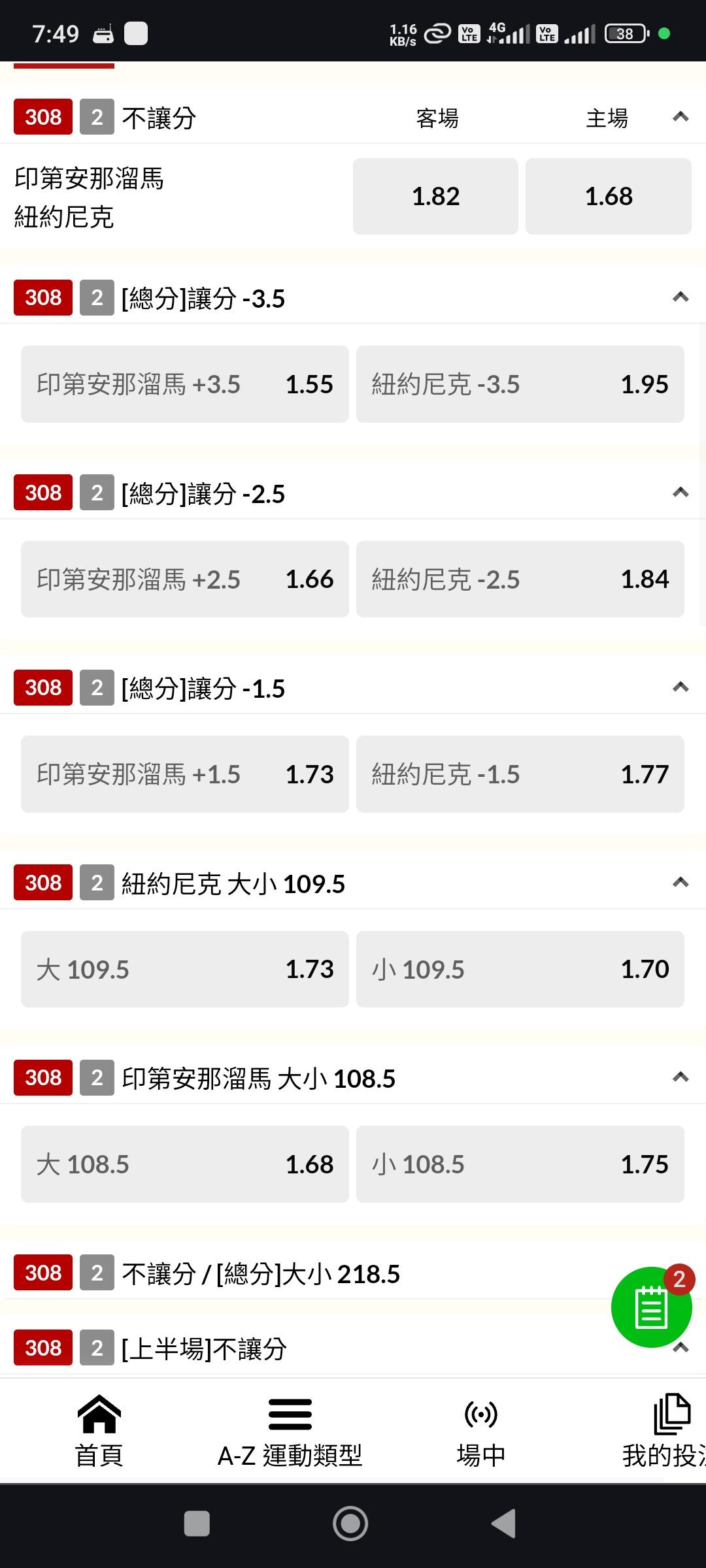Bet on 印第安那溜馬 +1.5 at 1.73
Image resolution: width=706 pixels, height=1568 pixels.
(184, 774)
